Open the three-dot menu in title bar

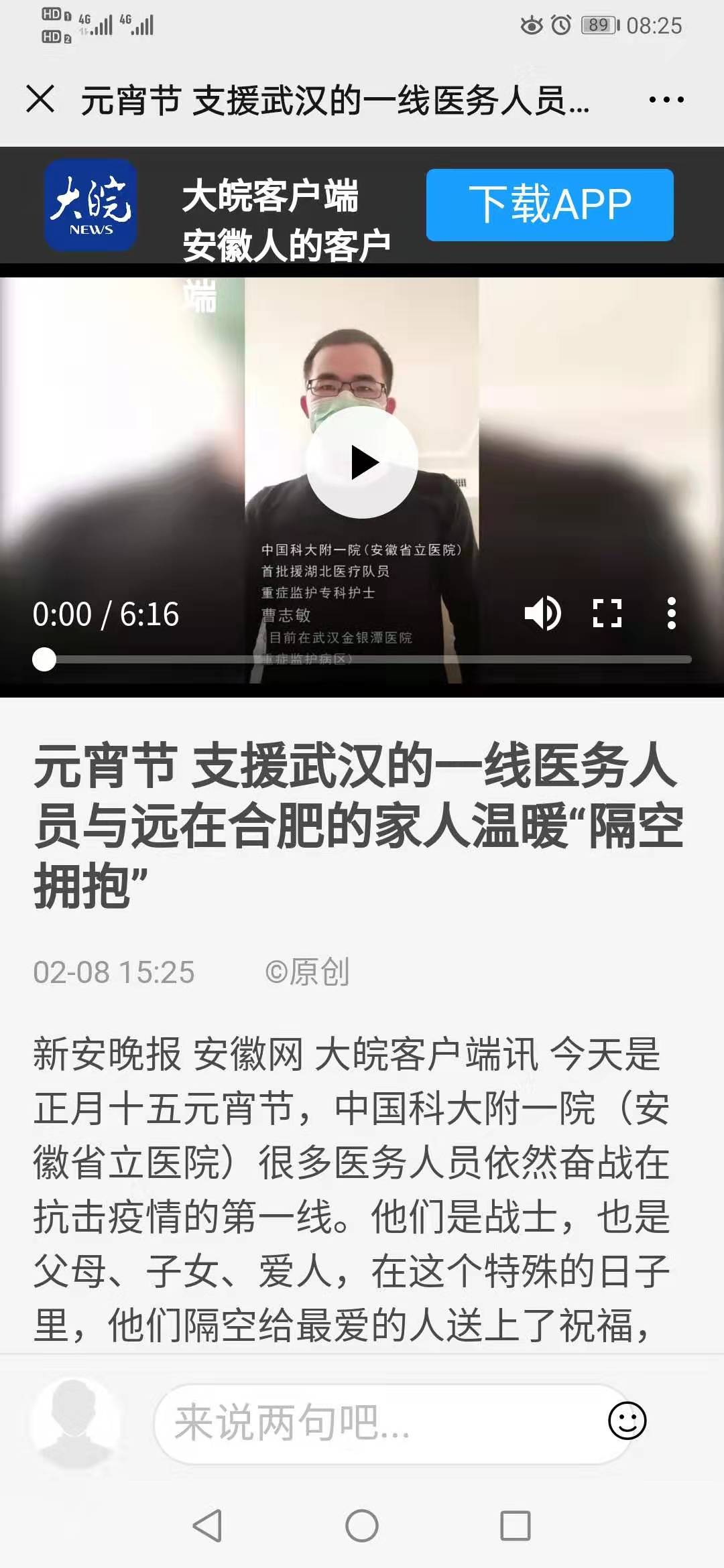tap(666, 100)
